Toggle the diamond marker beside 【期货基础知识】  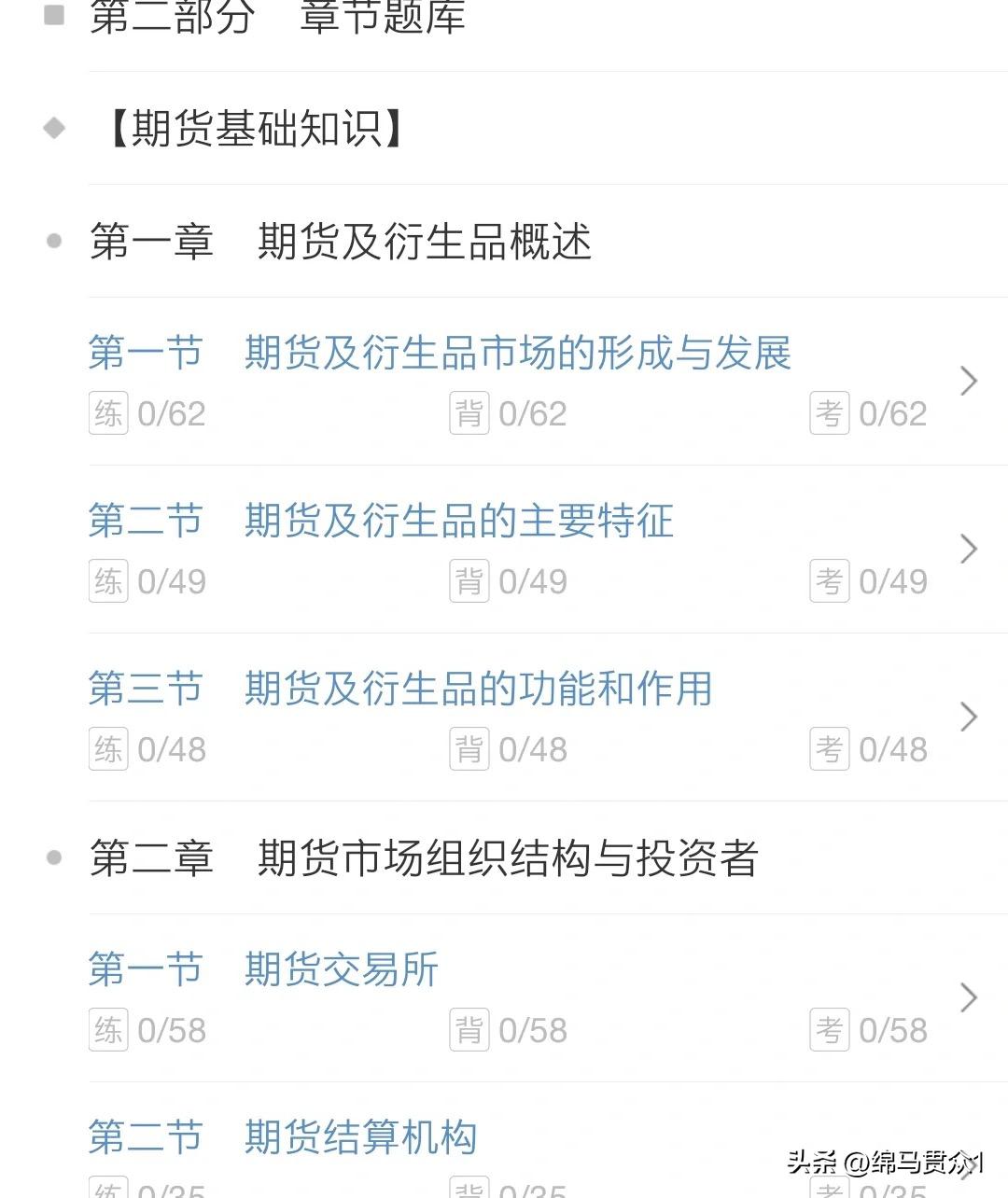point(53,126)
